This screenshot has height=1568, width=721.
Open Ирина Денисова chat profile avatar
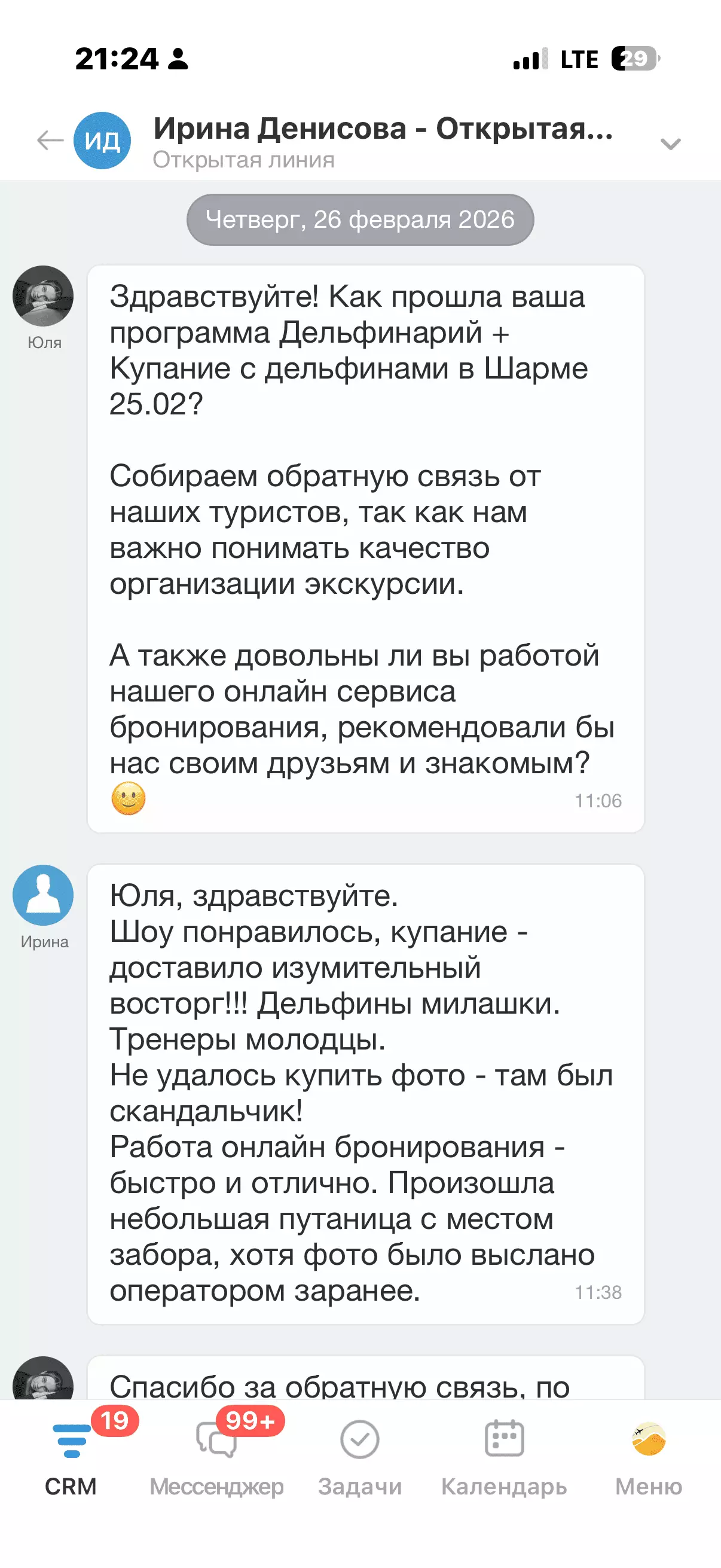pos(102,141)
